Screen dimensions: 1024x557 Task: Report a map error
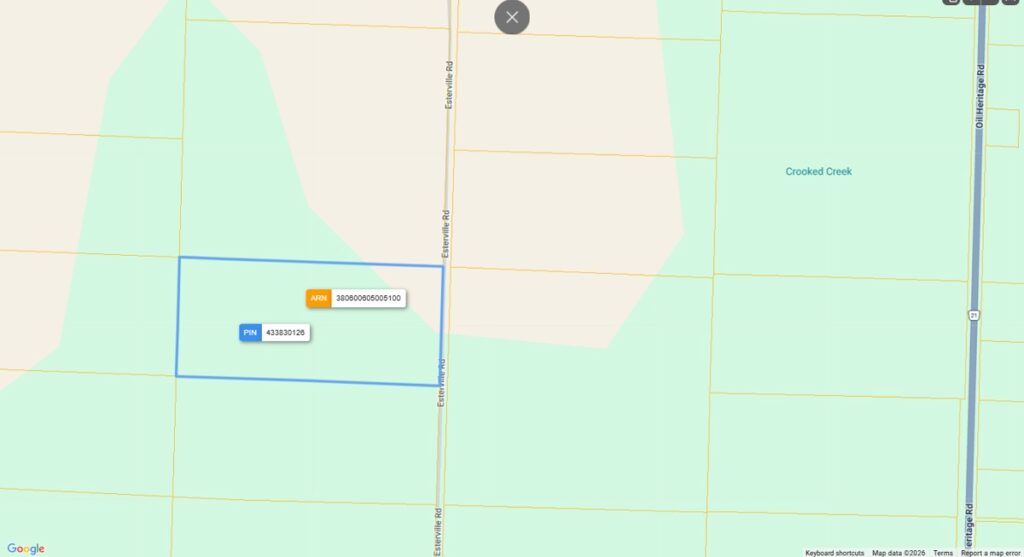992,553
